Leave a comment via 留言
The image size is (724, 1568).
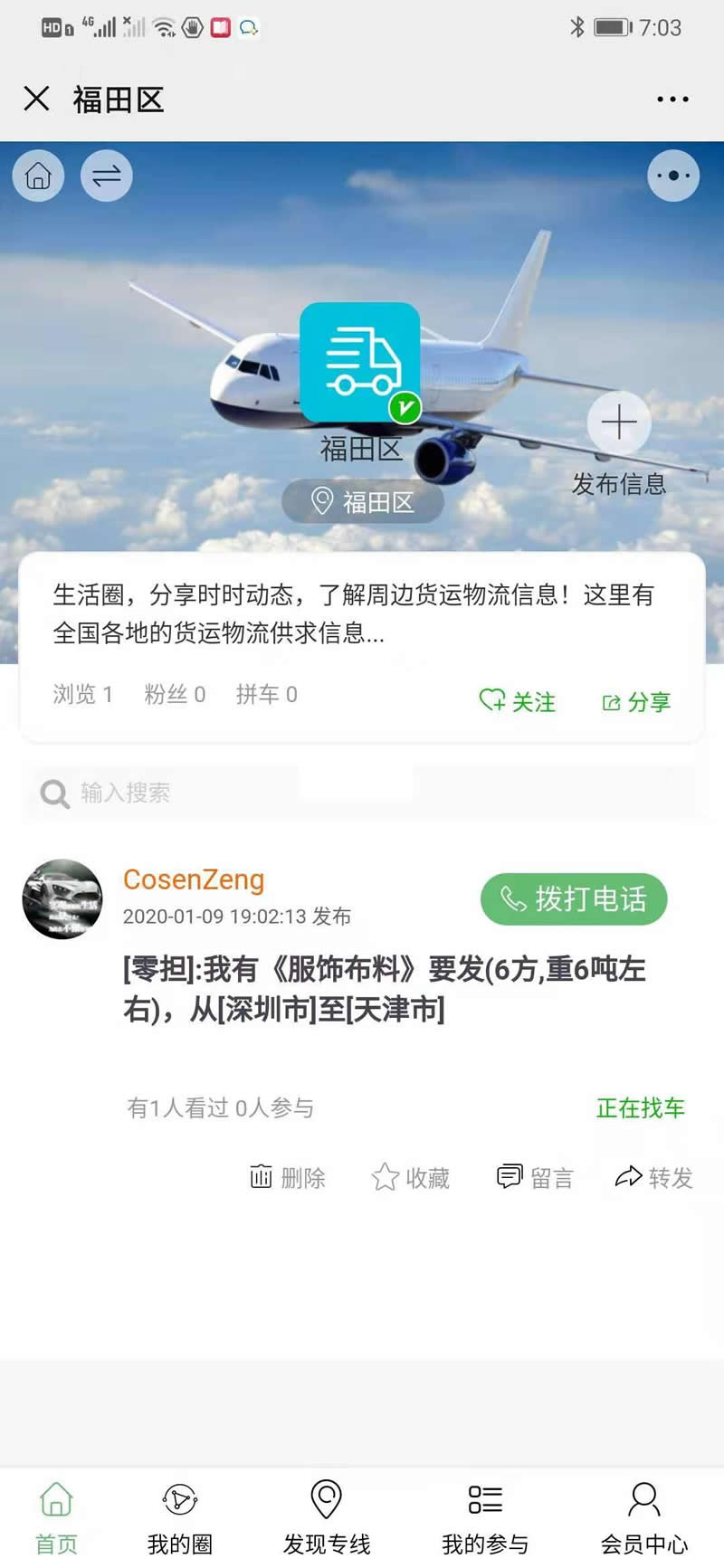[x=535, y=1177]
